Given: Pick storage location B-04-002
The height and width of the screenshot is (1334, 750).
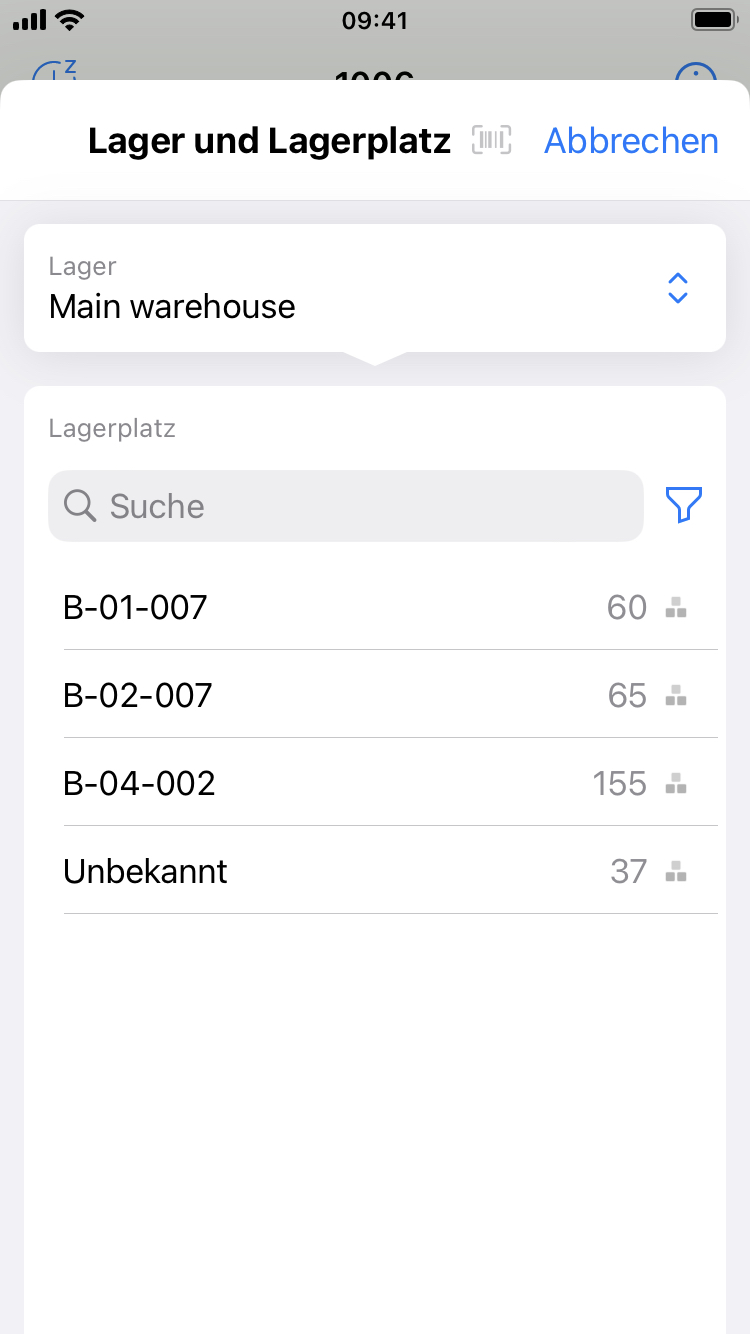Looking at the screenshot, I should 375,783.
